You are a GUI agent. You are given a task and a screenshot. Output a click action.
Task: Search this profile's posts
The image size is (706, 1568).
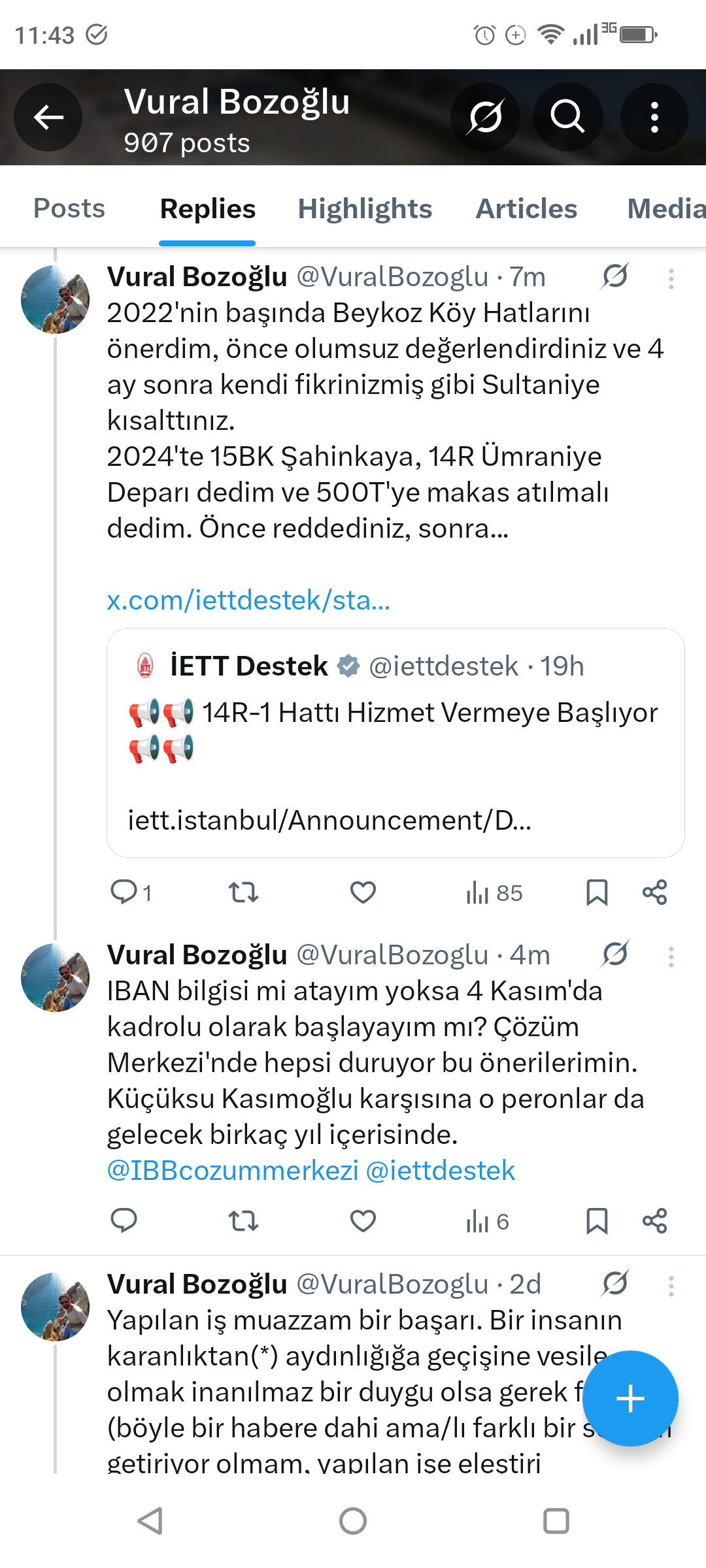pyautogui.click(x=567, y=118)
